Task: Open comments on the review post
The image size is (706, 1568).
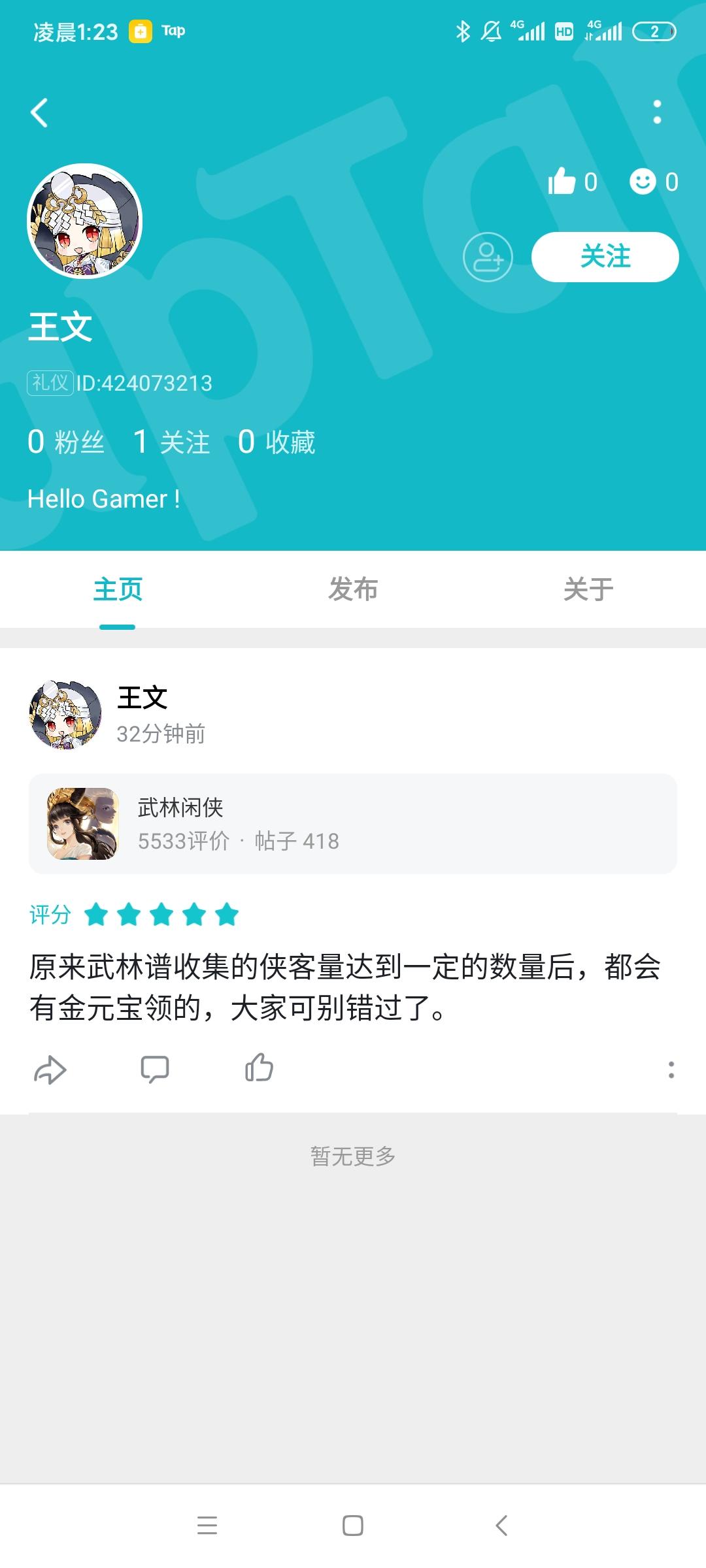Action: pos(156,1069)
